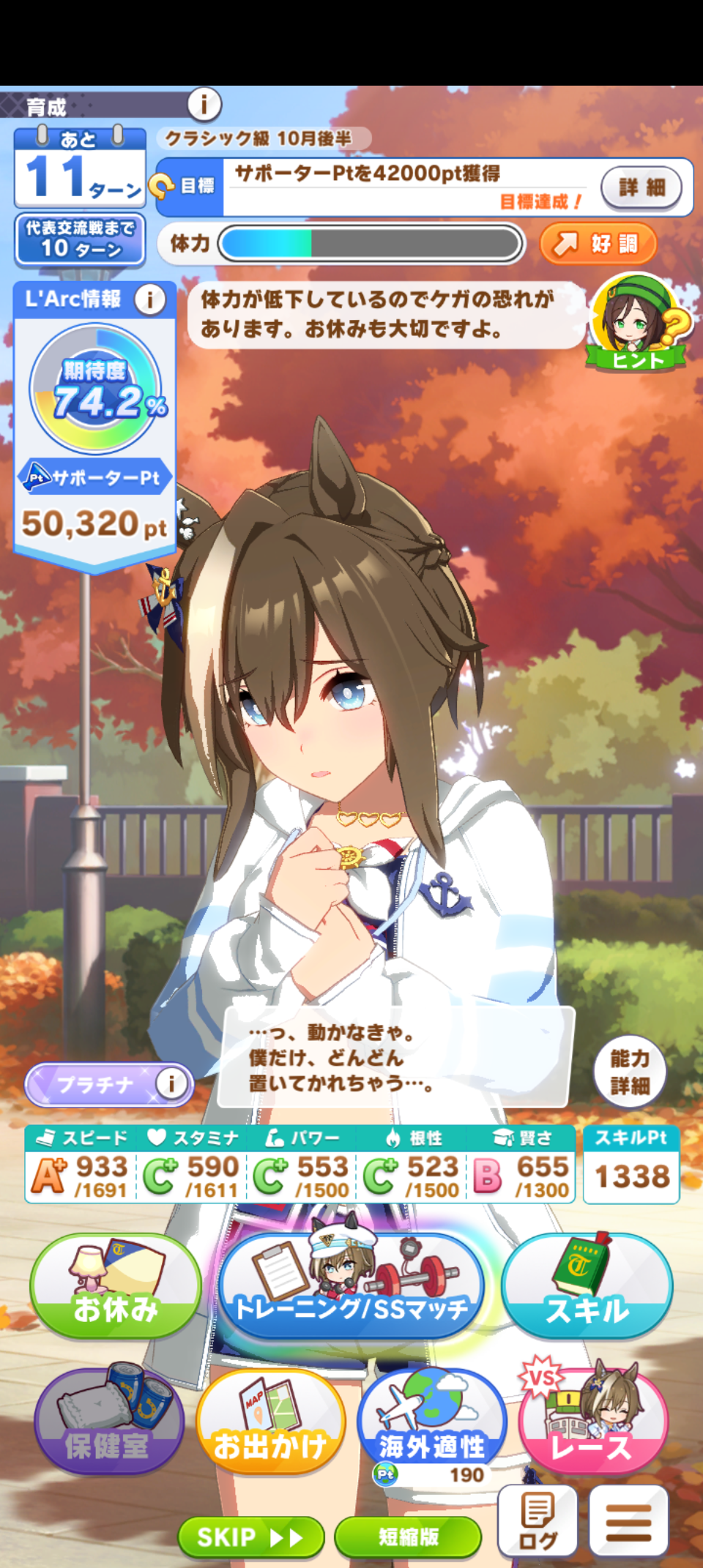Go to the 保健室 infirmary
The image size is (703, 1568).
click(108, 1421)
